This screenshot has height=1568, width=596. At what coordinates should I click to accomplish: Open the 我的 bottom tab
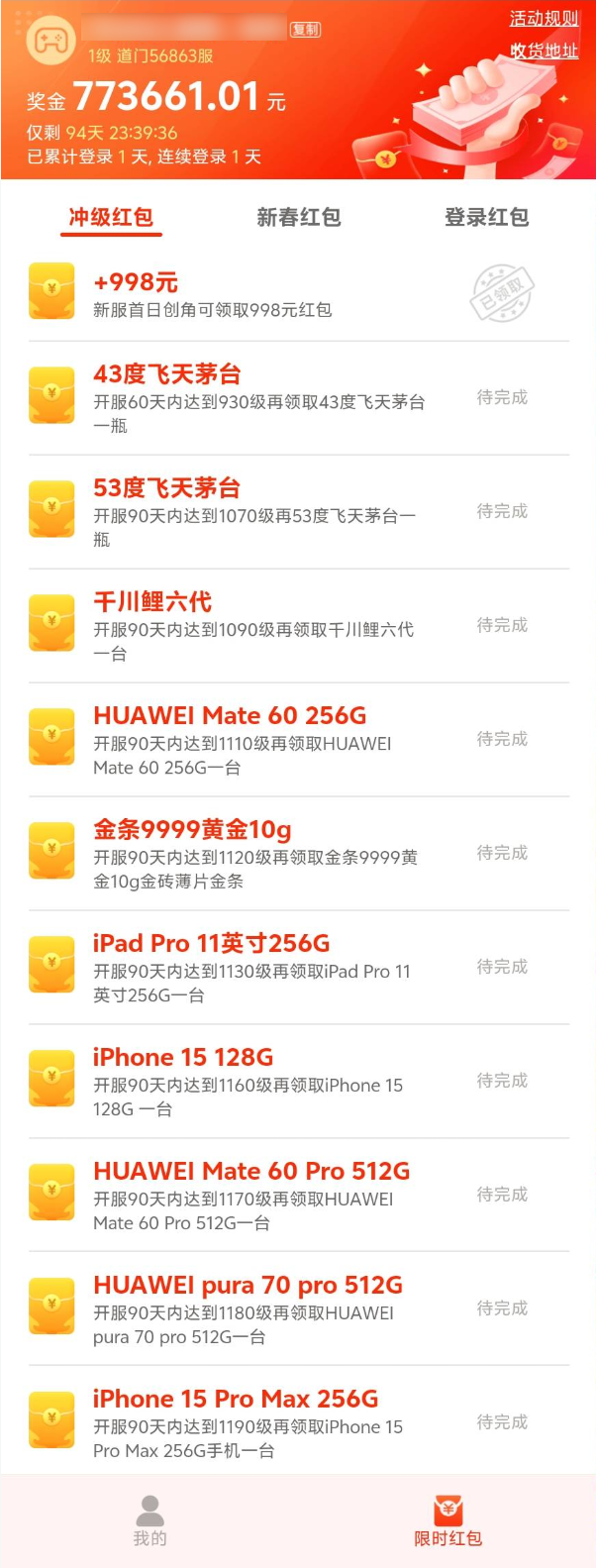click(x=150, y=1521)
